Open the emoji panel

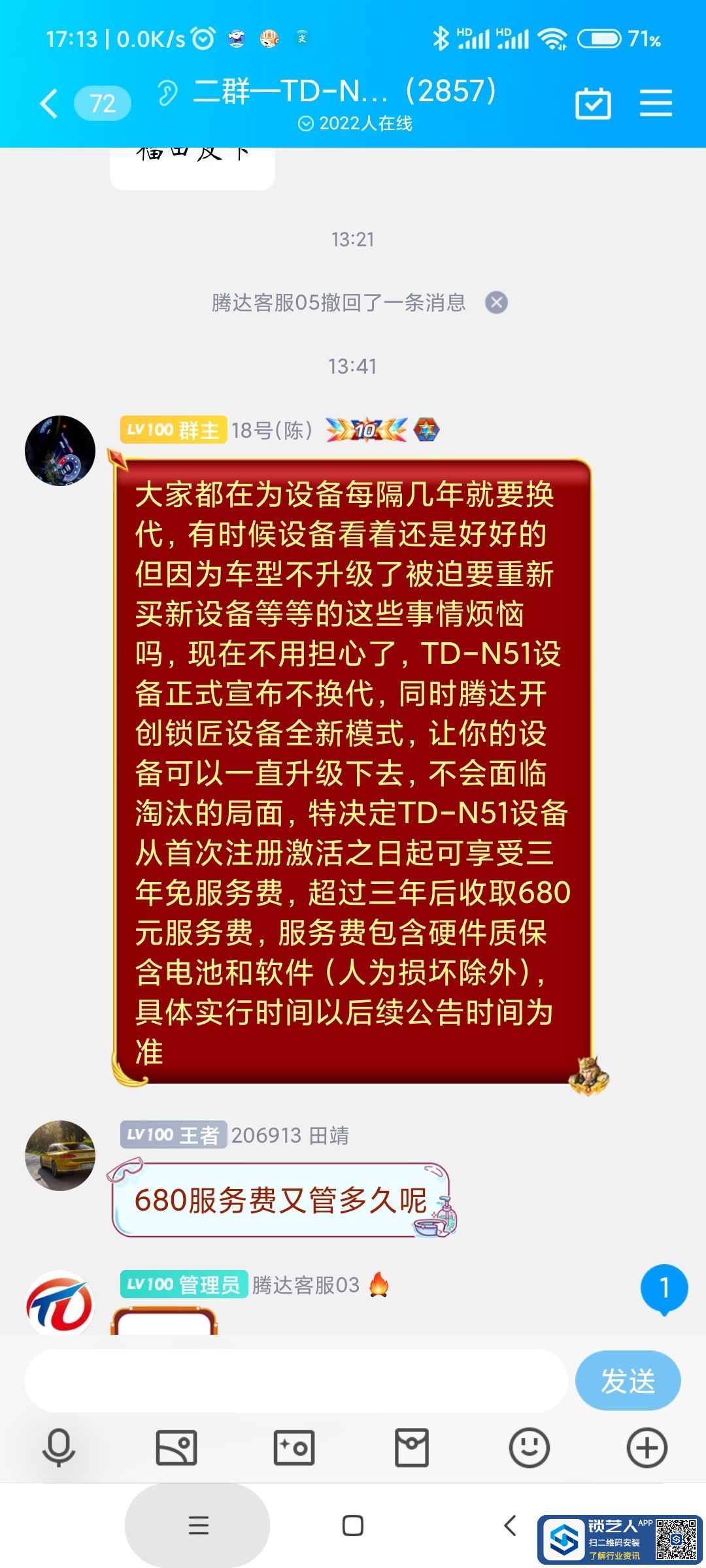pyautogui.click(x=529, y=1448)
